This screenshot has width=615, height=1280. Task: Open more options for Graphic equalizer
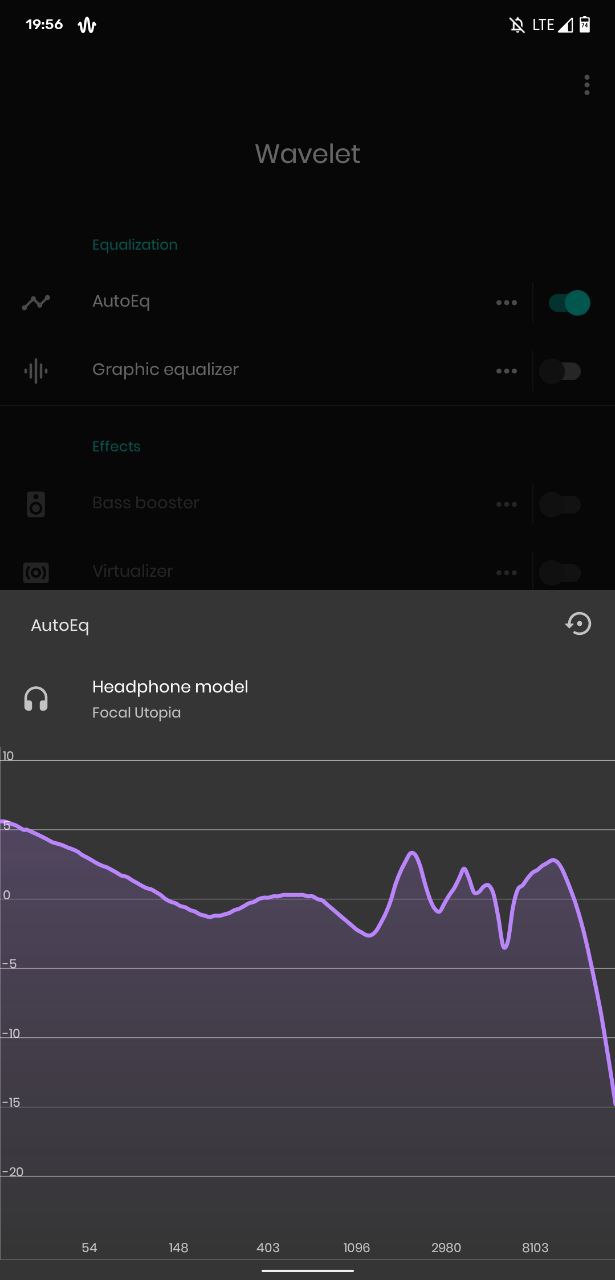click(507, 371)
